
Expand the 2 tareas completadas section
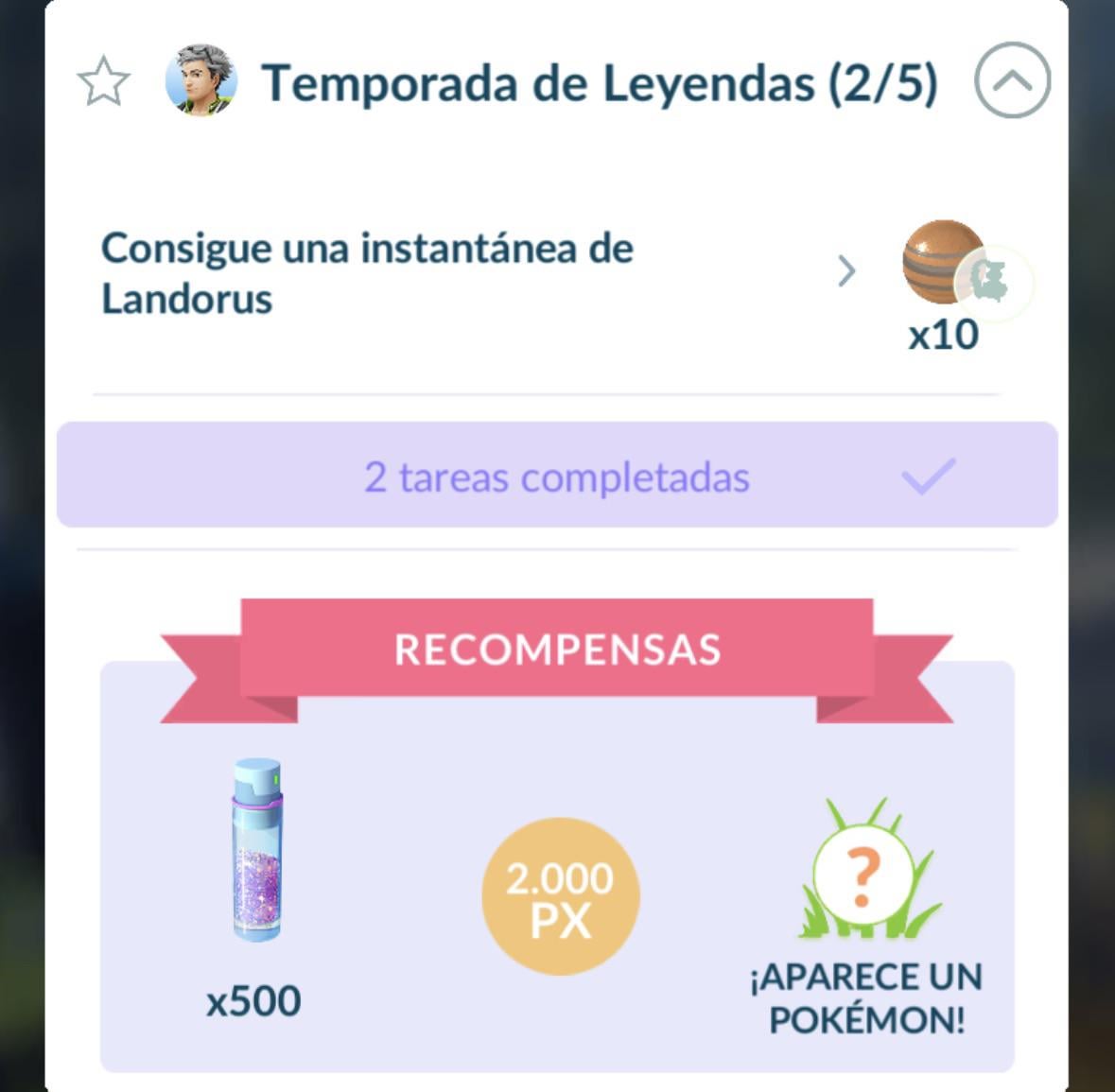coord(557,476)
